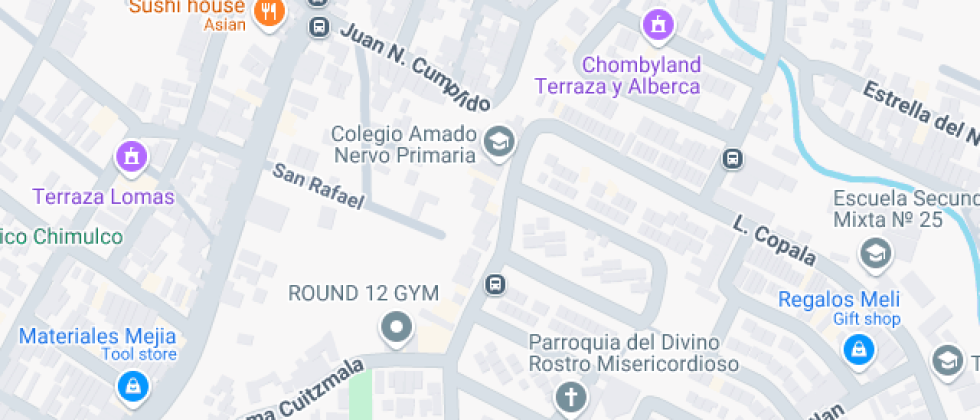Open the Sushi house restaurant pin

(x=269, y=13)
